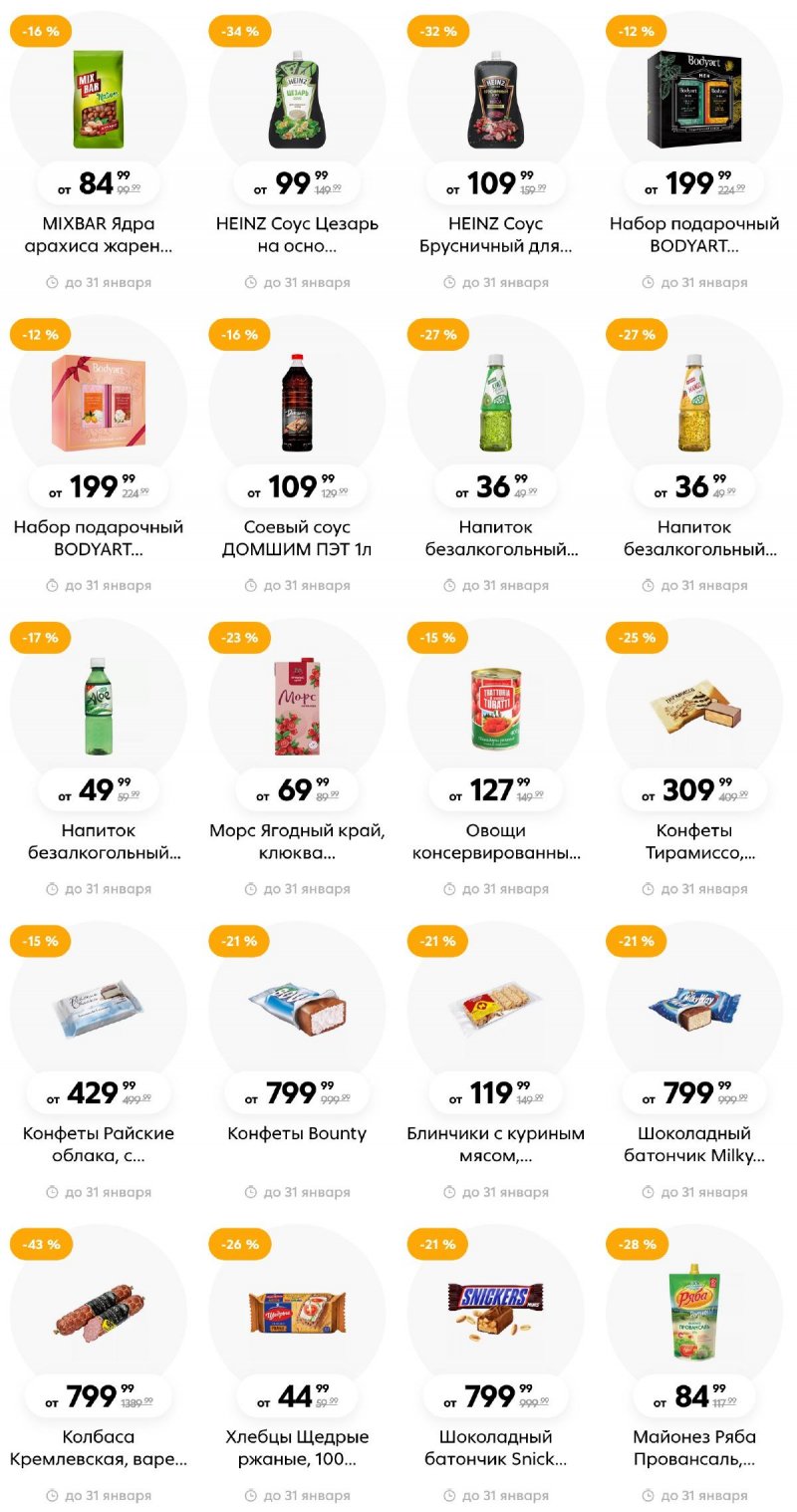Select Конфеты Тирамиссо product
Viewport: 797px width, 1512px height.
(x=694, y=706)
